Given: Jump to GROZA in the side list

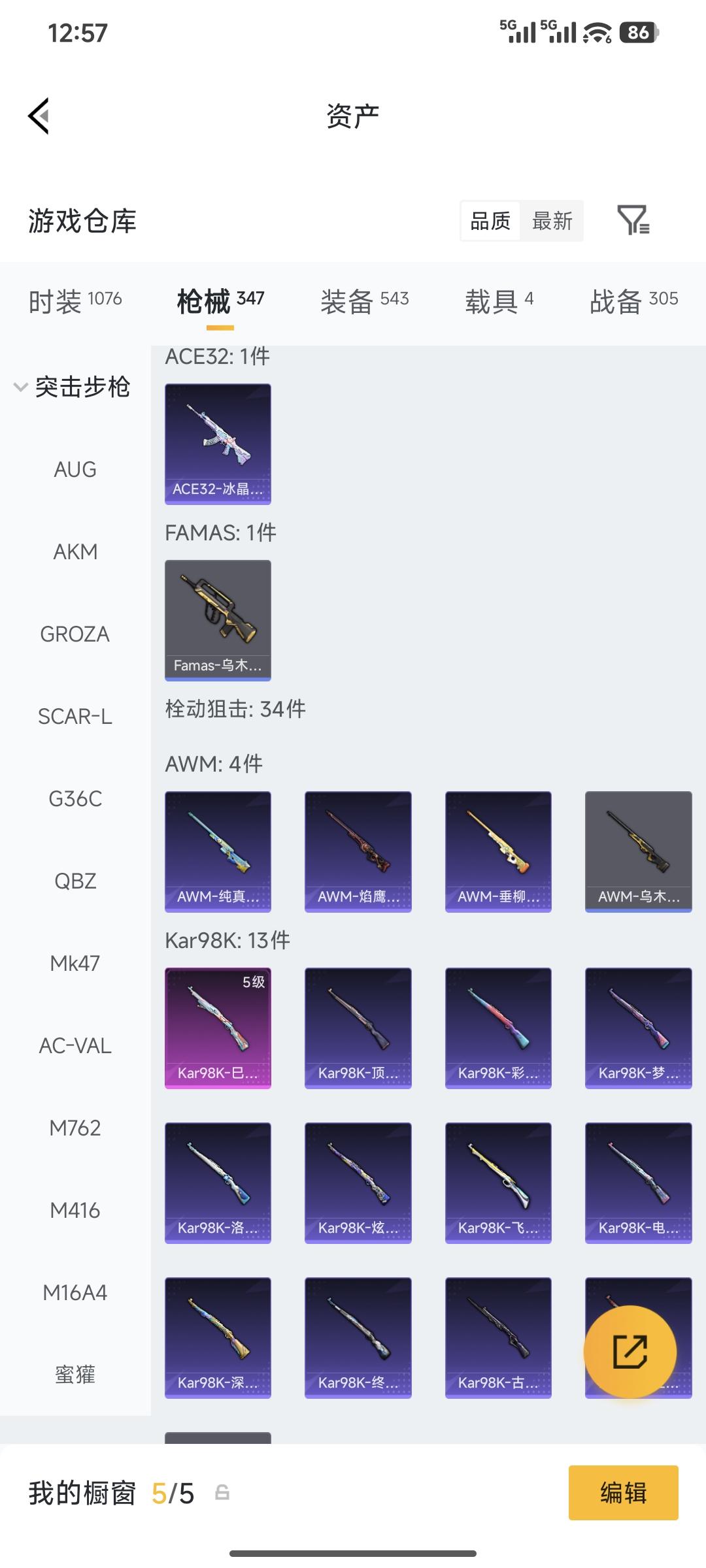Looking at the screenshot, I should [75, 634].
